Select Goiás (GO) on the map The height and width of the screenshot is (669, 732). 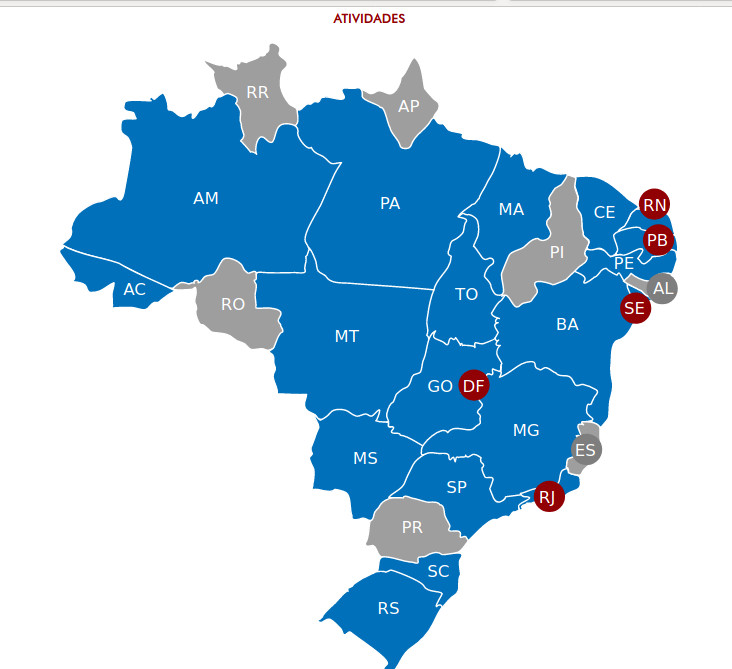[x=438, y=387]
